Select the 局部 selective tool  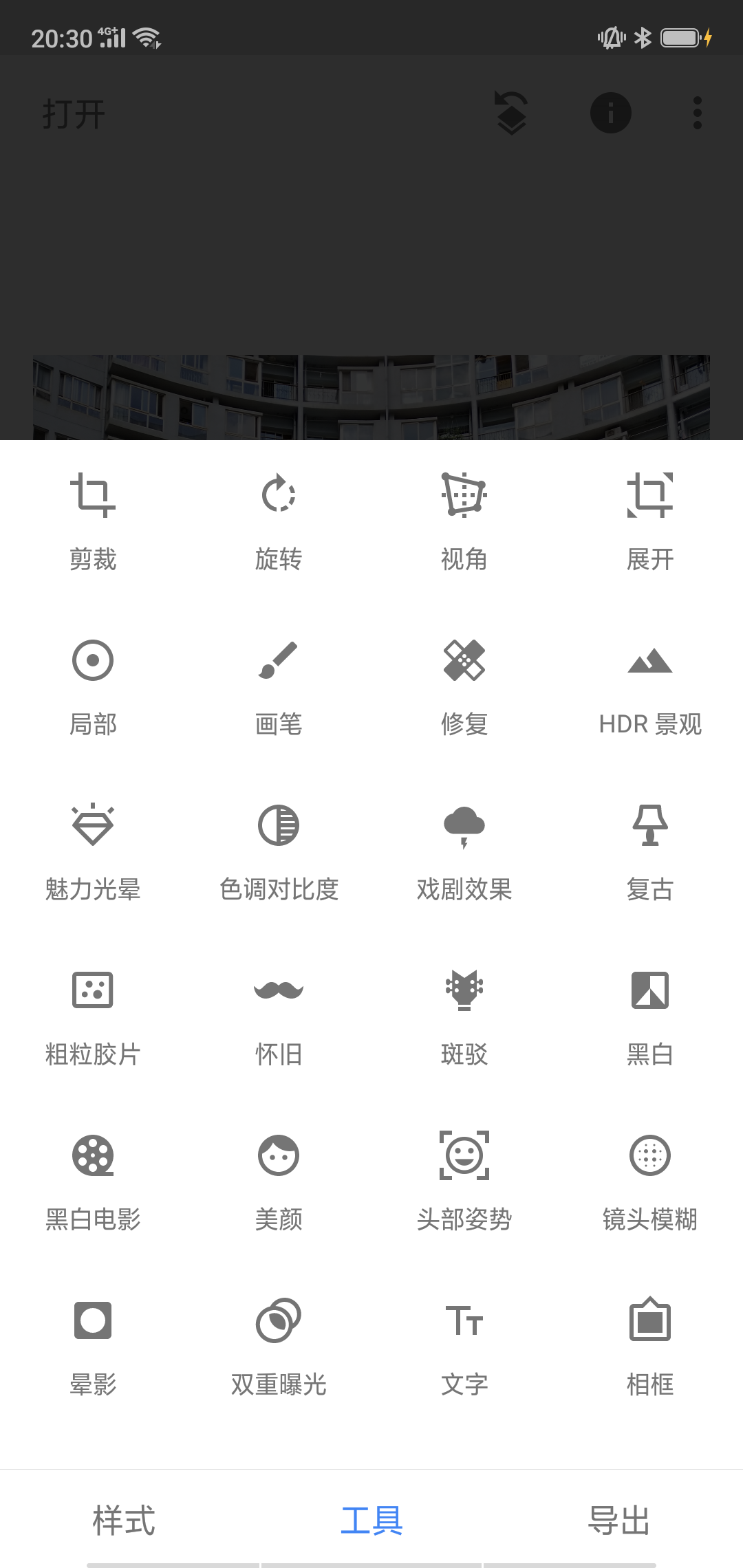93,686
